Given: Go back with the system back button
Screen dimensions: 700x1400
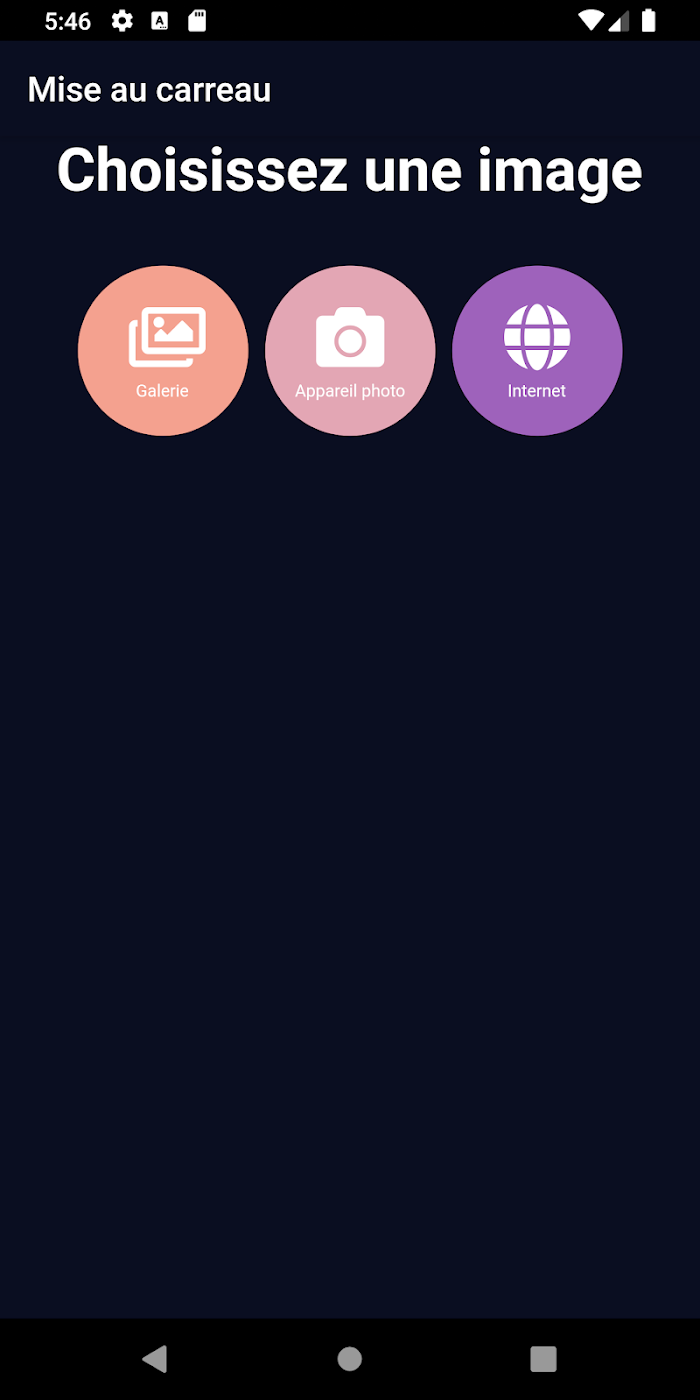Looking at the screenshot, I should coord(155,1358).
